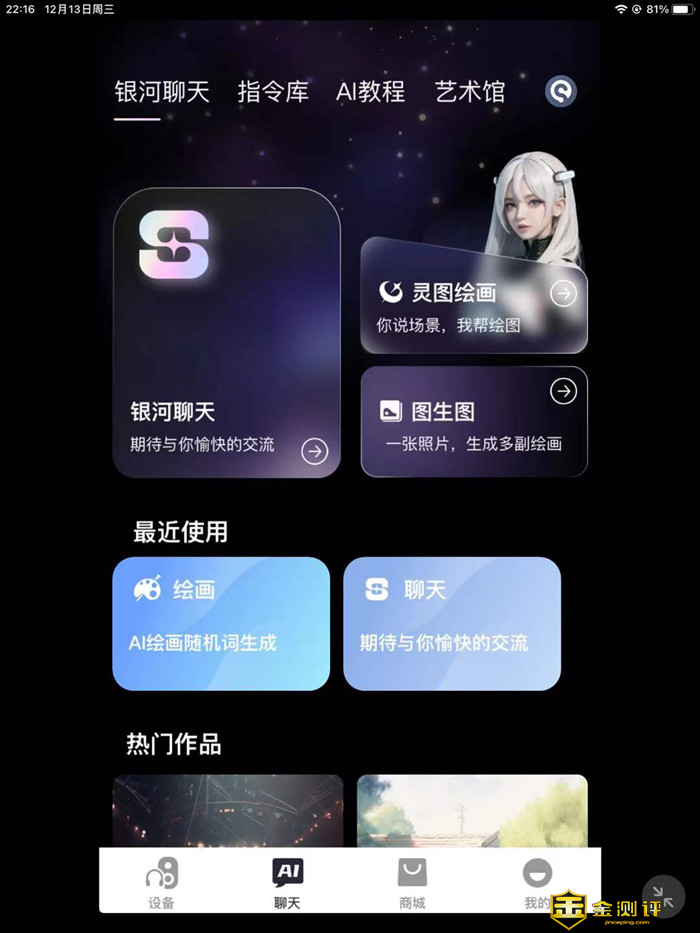Open the 我的 profile tab

click(x=537, y=882)
